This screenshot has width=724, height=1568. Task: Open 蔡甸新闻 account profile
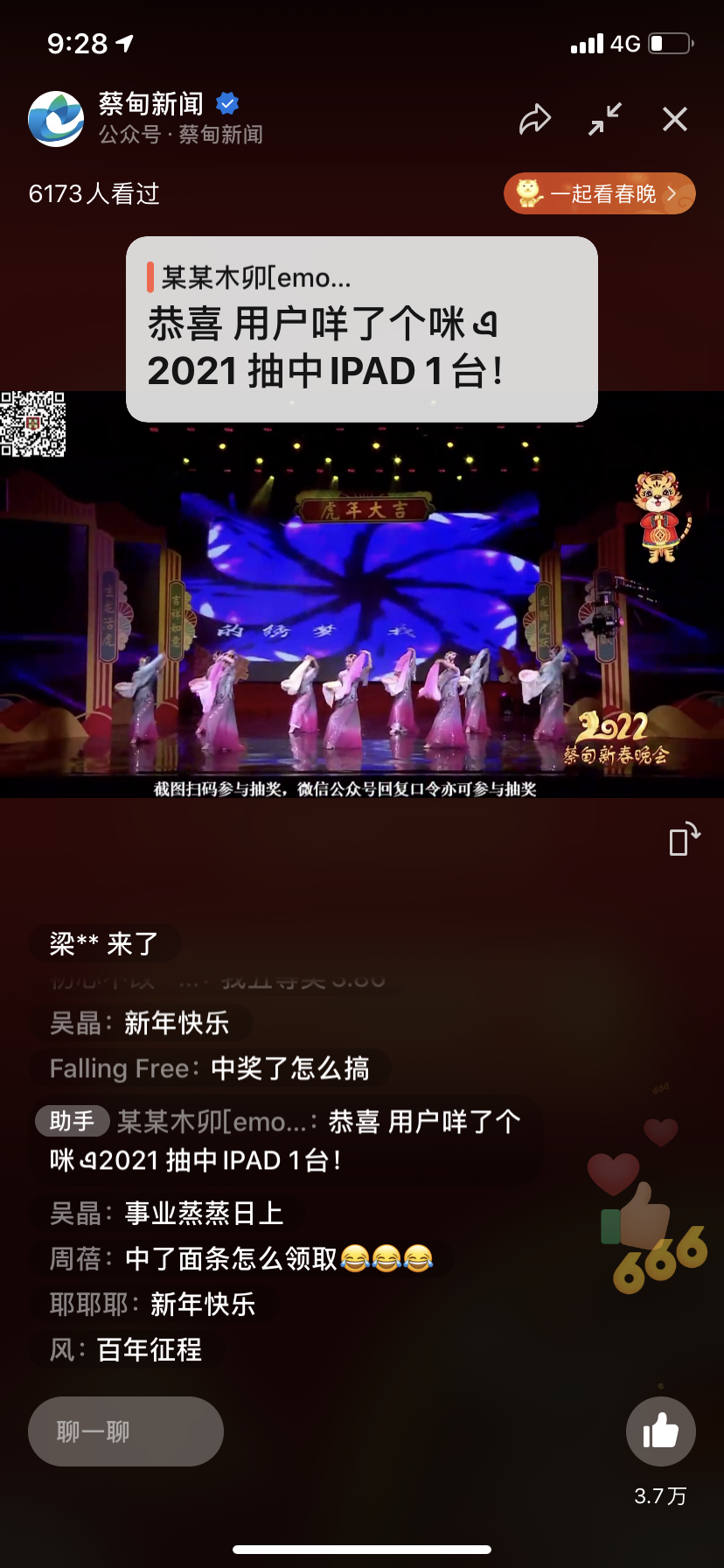coord(56,119)
